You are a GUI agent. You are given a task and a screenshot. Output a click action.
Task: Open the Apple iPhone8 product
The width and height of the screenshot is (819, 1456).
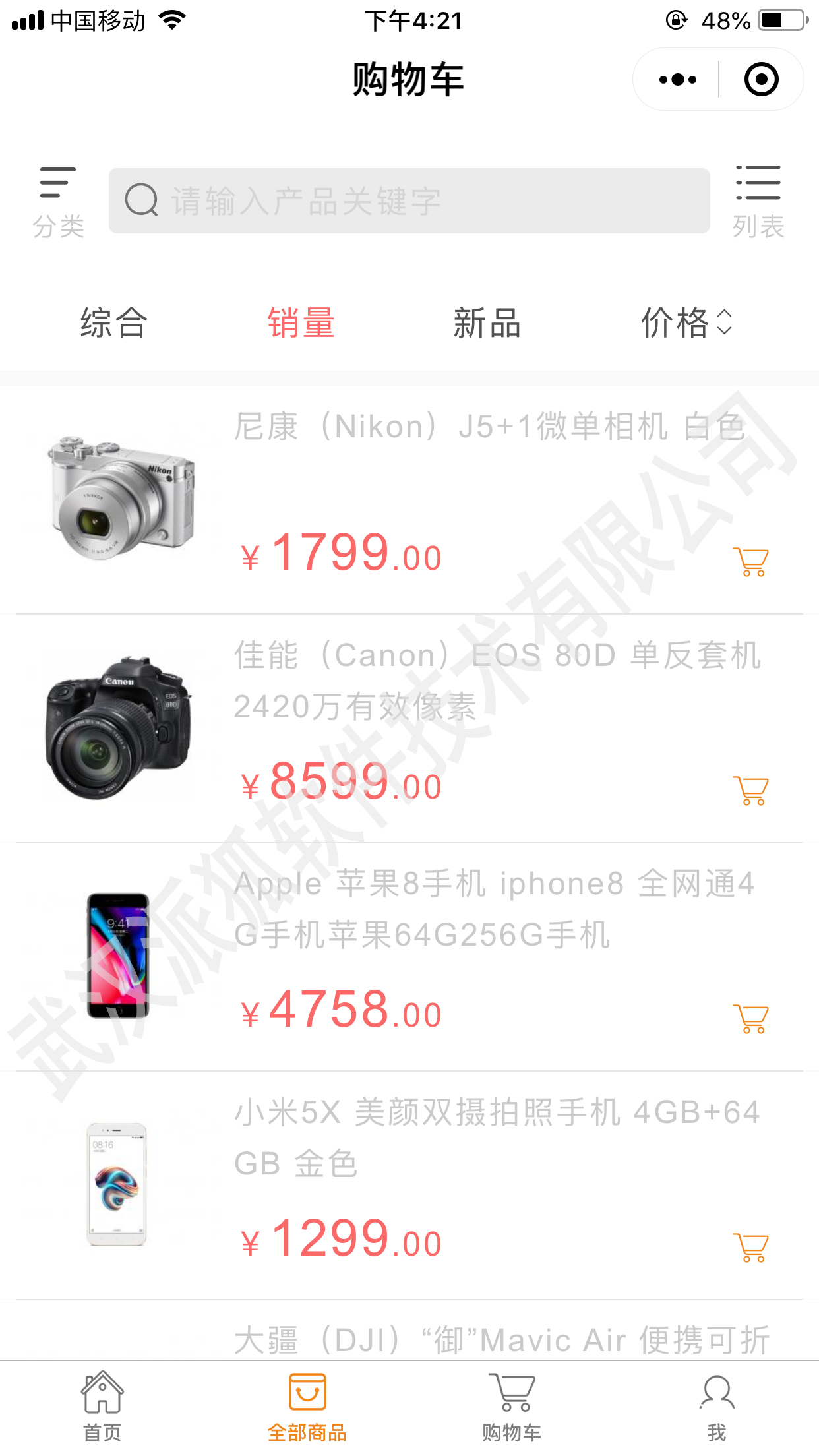click(409, 956)
